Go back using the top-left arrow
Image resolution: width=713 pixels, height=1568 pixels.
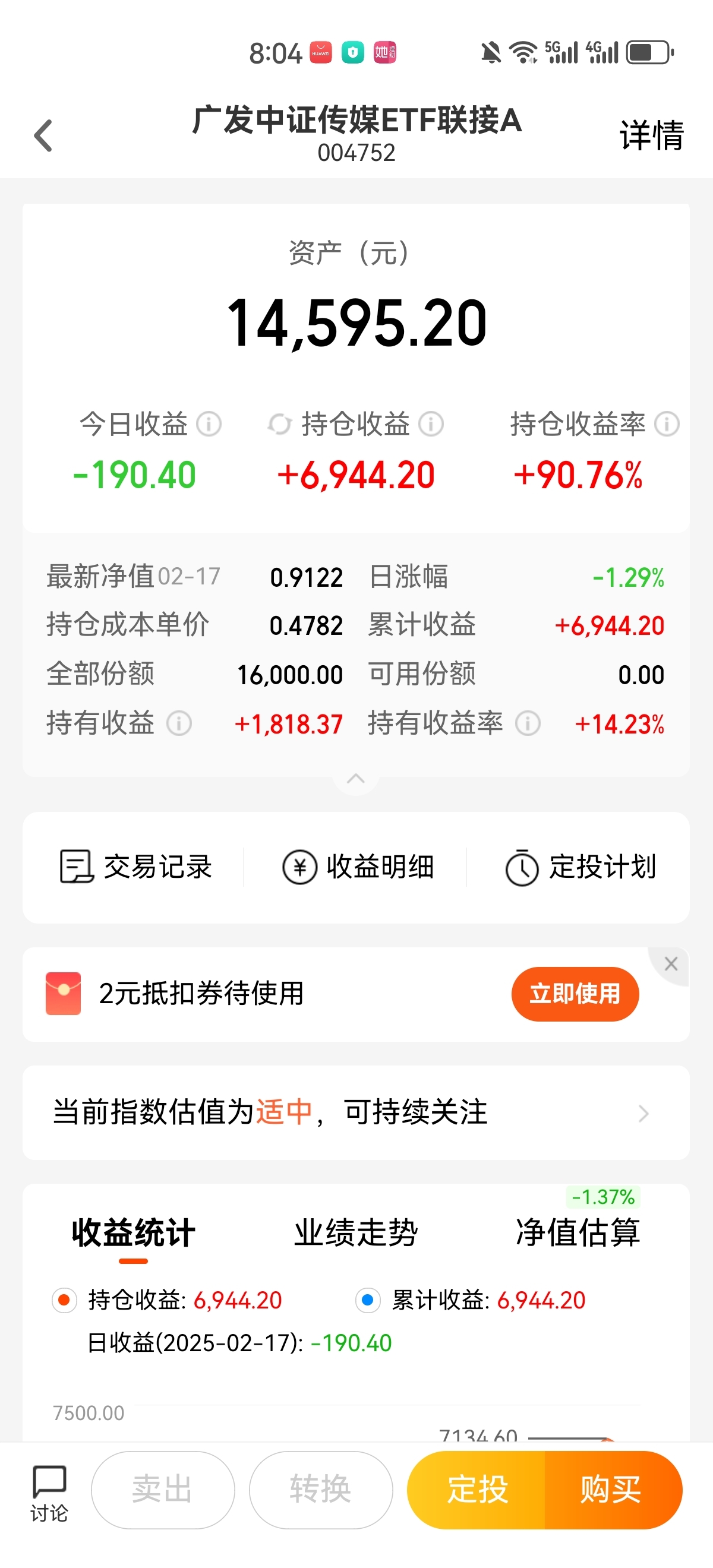(x=43, y=135)
